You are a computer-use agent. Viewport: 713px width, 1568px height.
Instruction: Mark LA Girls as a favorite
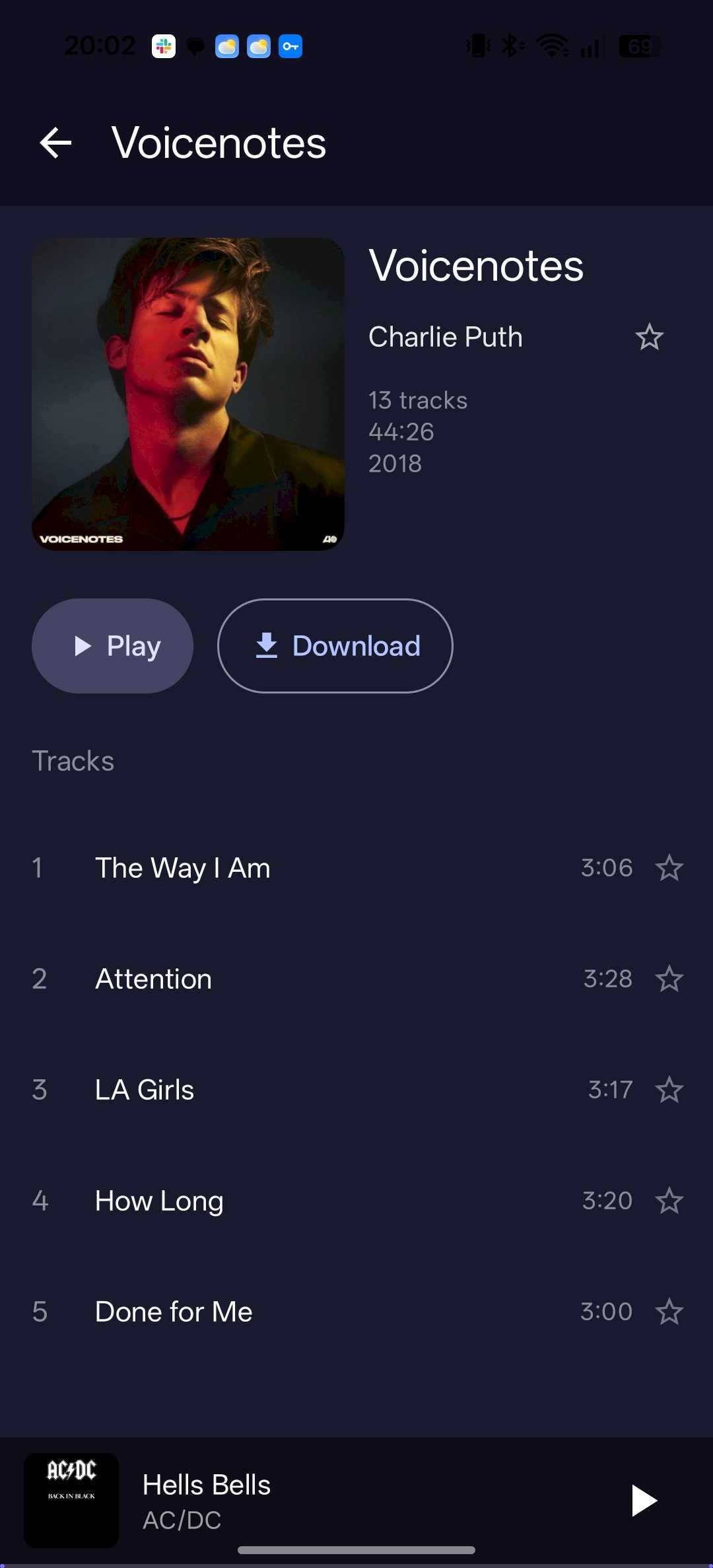click(x=669, y=1090)
